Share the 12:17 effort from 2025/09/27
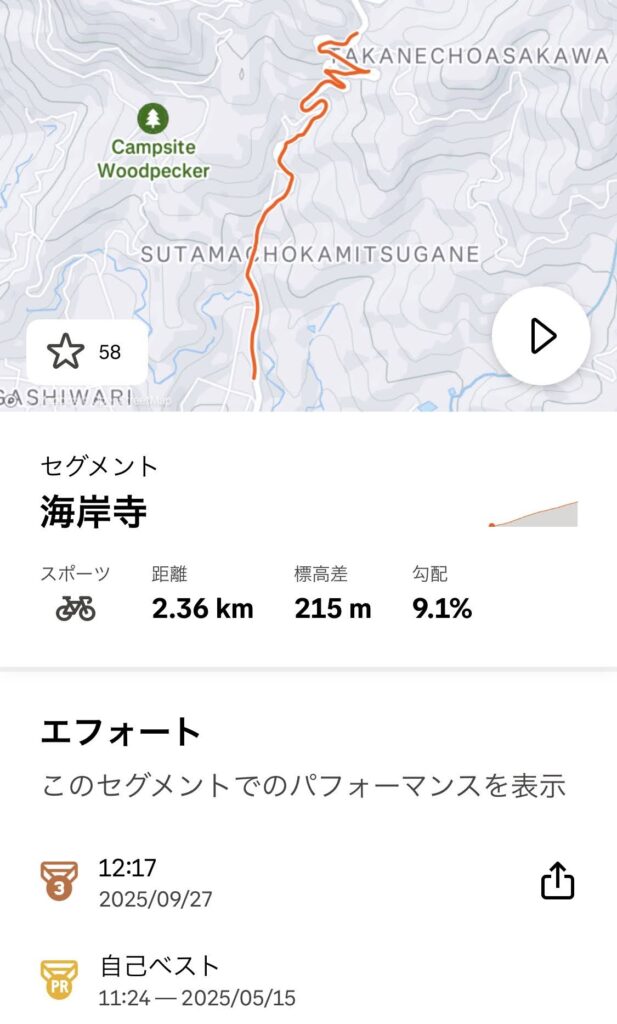The image size is (617, 1024). tap(557, 882)
